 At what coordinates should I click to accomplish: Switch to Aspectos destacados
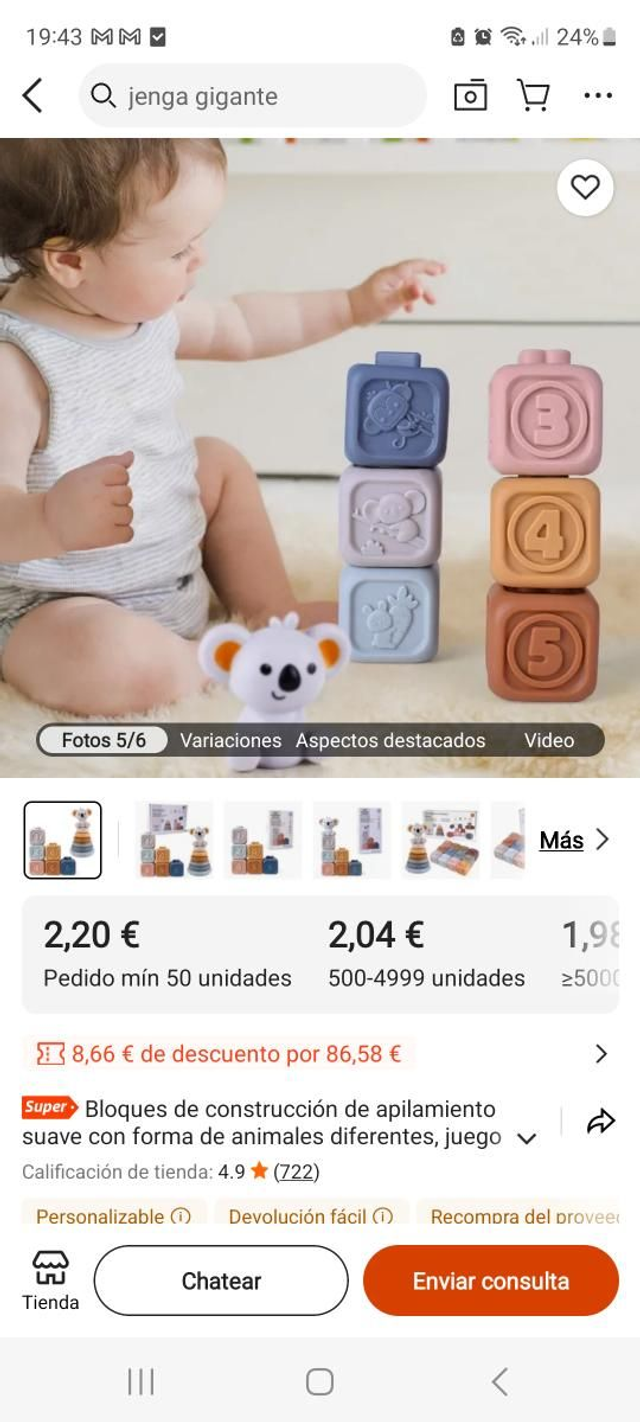click(x=390, y=740)
